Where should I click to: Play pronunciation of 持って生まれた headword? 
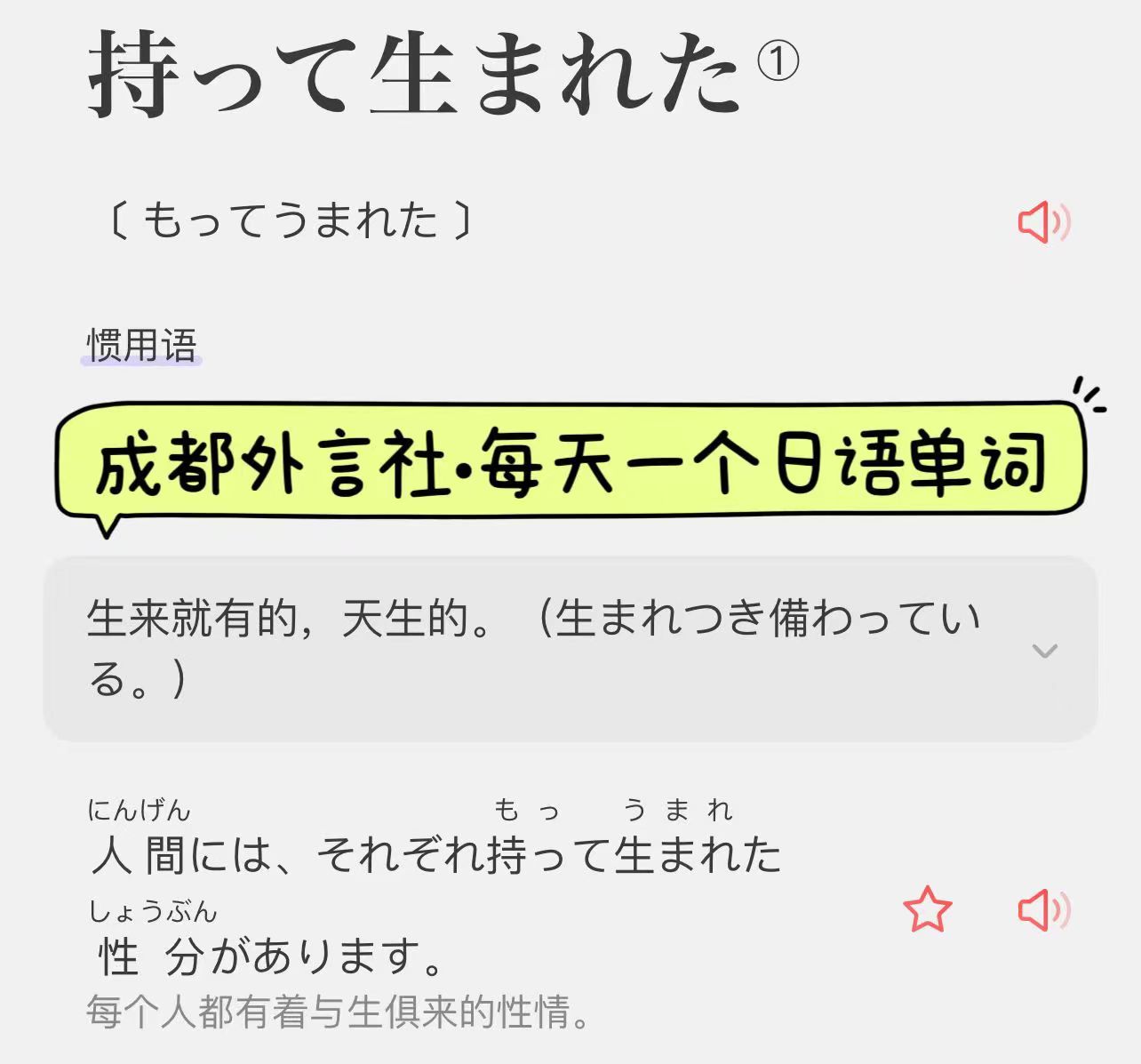click(1043, 221)
